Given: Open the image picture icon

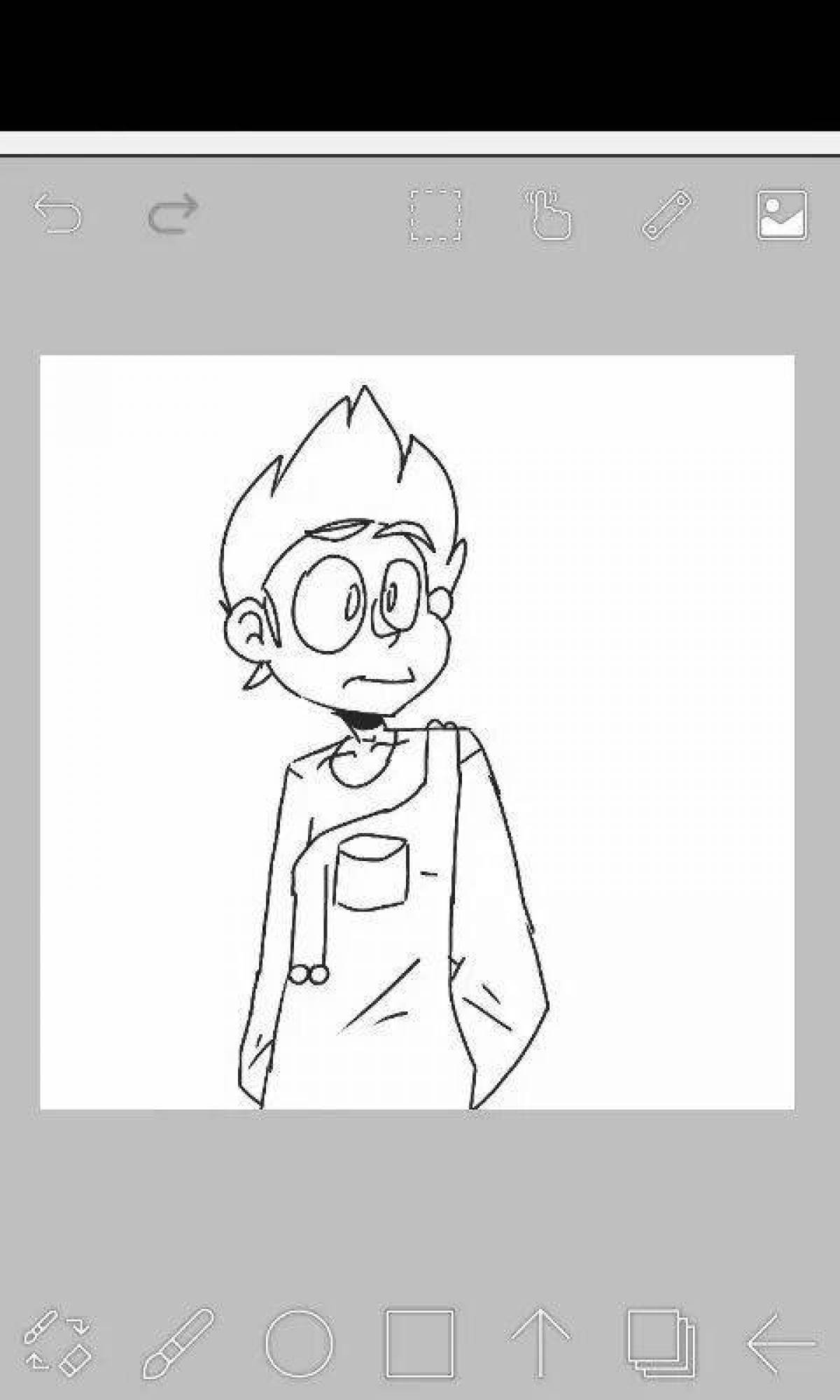Looking at the screenshot, I should (x=782, y=215).
